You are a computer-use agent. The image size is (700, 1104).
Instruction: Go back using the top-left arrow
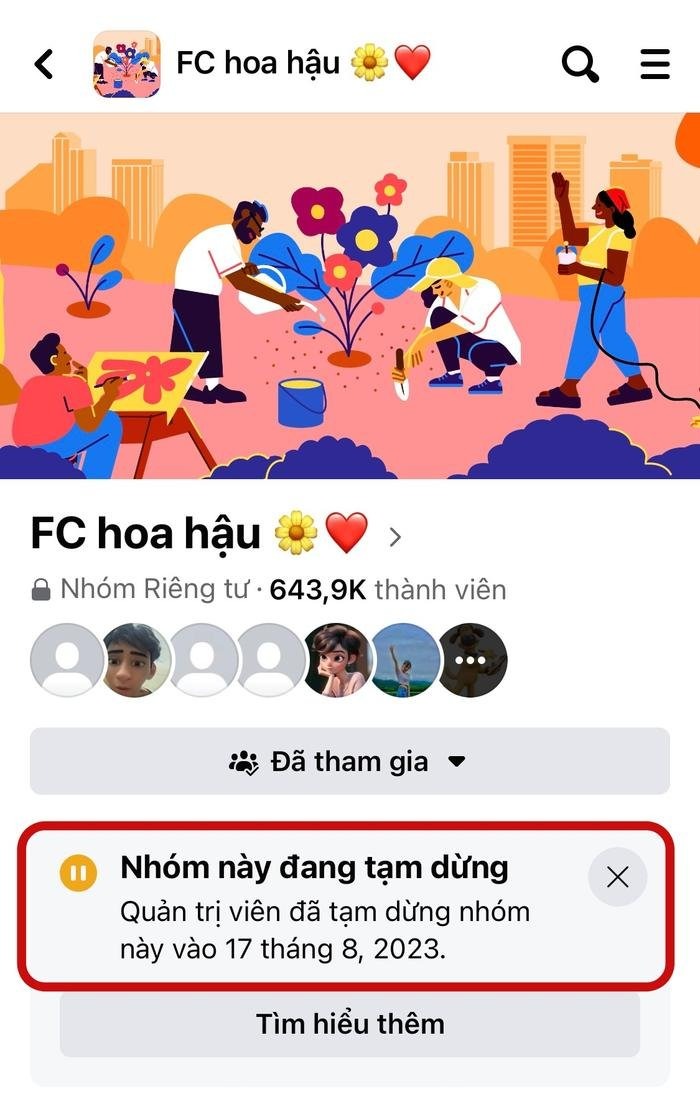[43, 64]
